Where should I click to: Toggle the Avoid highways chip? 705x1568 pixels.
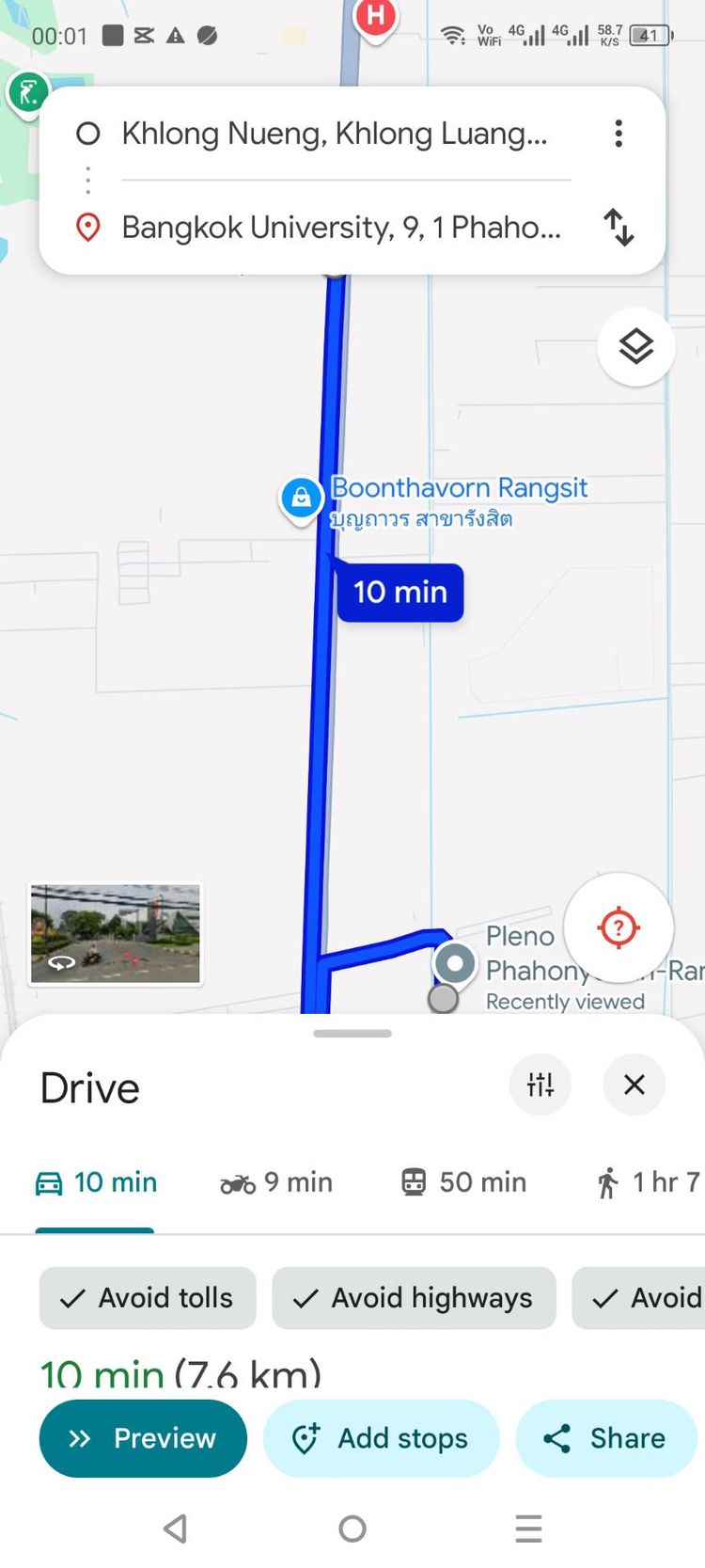tap(414, 1298)
